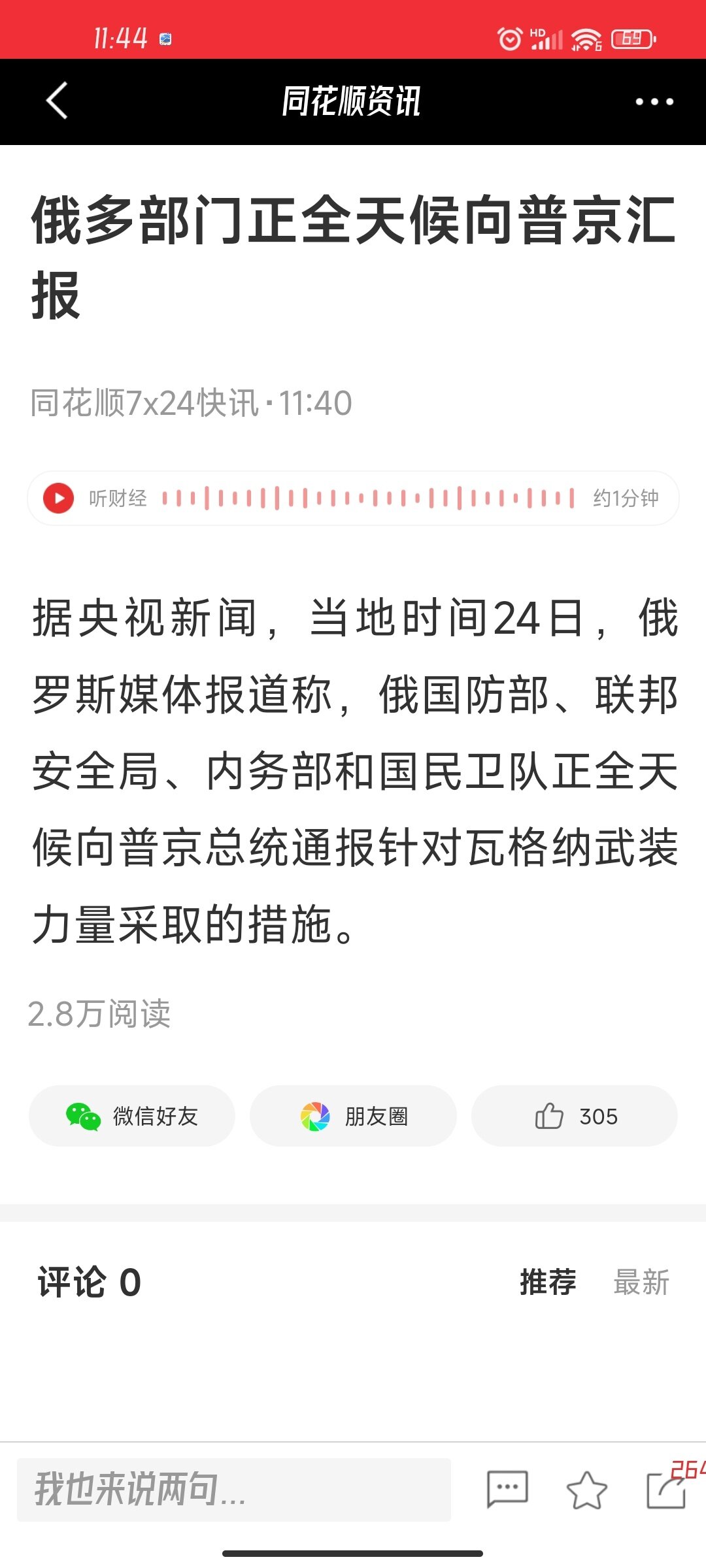Share to 微信好友
Viewport: 706px width, 1568px height.
tap(132, 1116)
